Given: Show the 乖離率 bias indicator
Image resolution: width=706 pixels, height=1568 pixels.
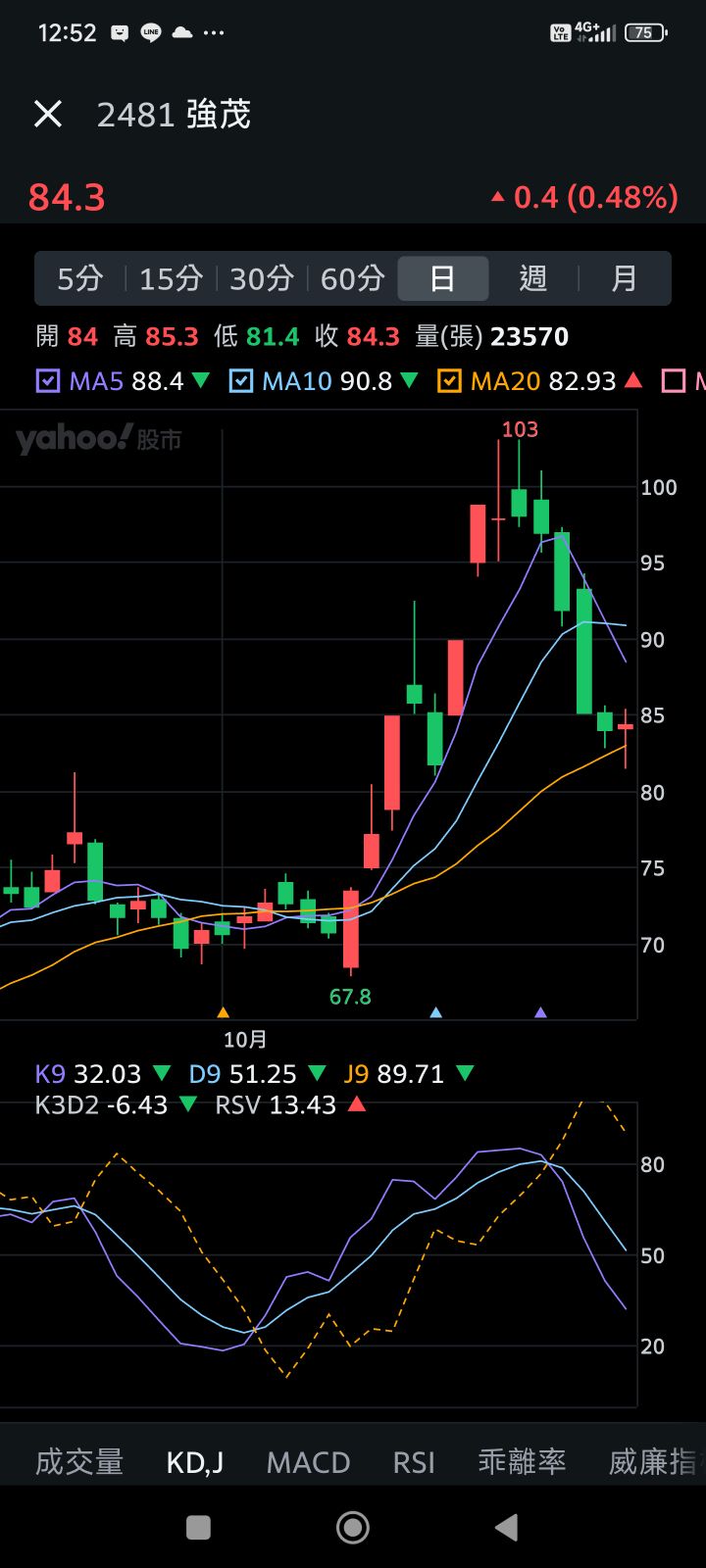Looking at the screenshot, I should coord(522,1462).
